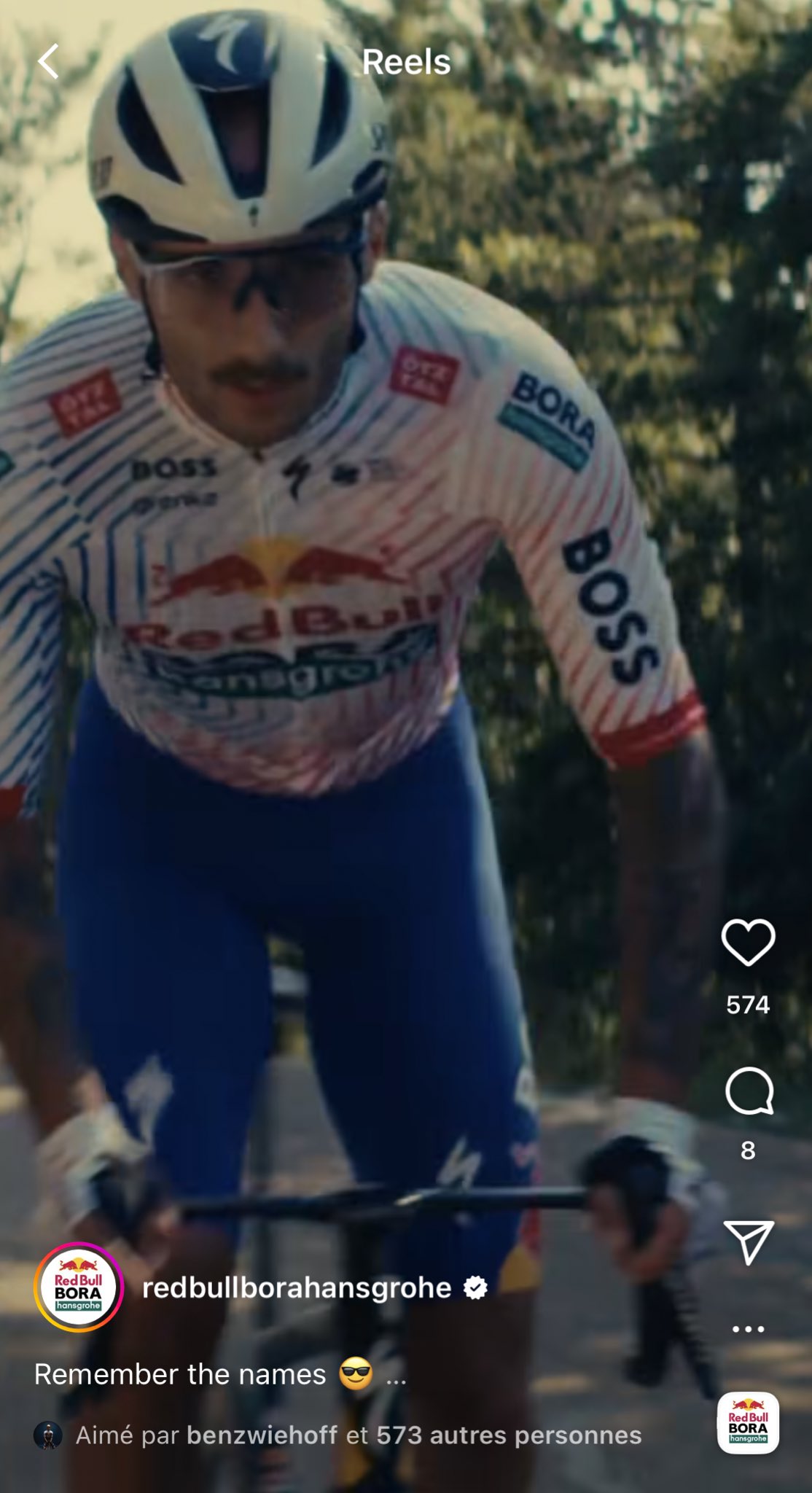View redbullborahansgrohe's profile picture story

(79, 1287)
